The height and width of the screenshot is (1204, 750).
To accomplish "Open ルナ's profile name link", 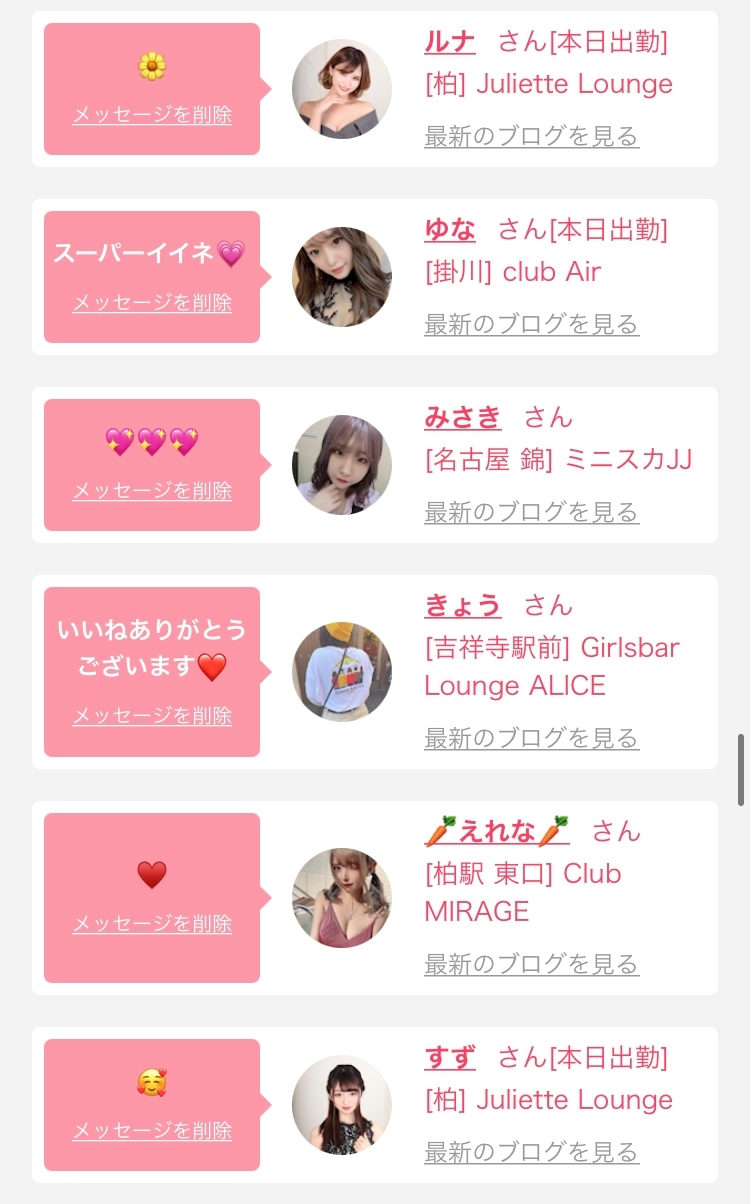I will [x=450, y=42].
